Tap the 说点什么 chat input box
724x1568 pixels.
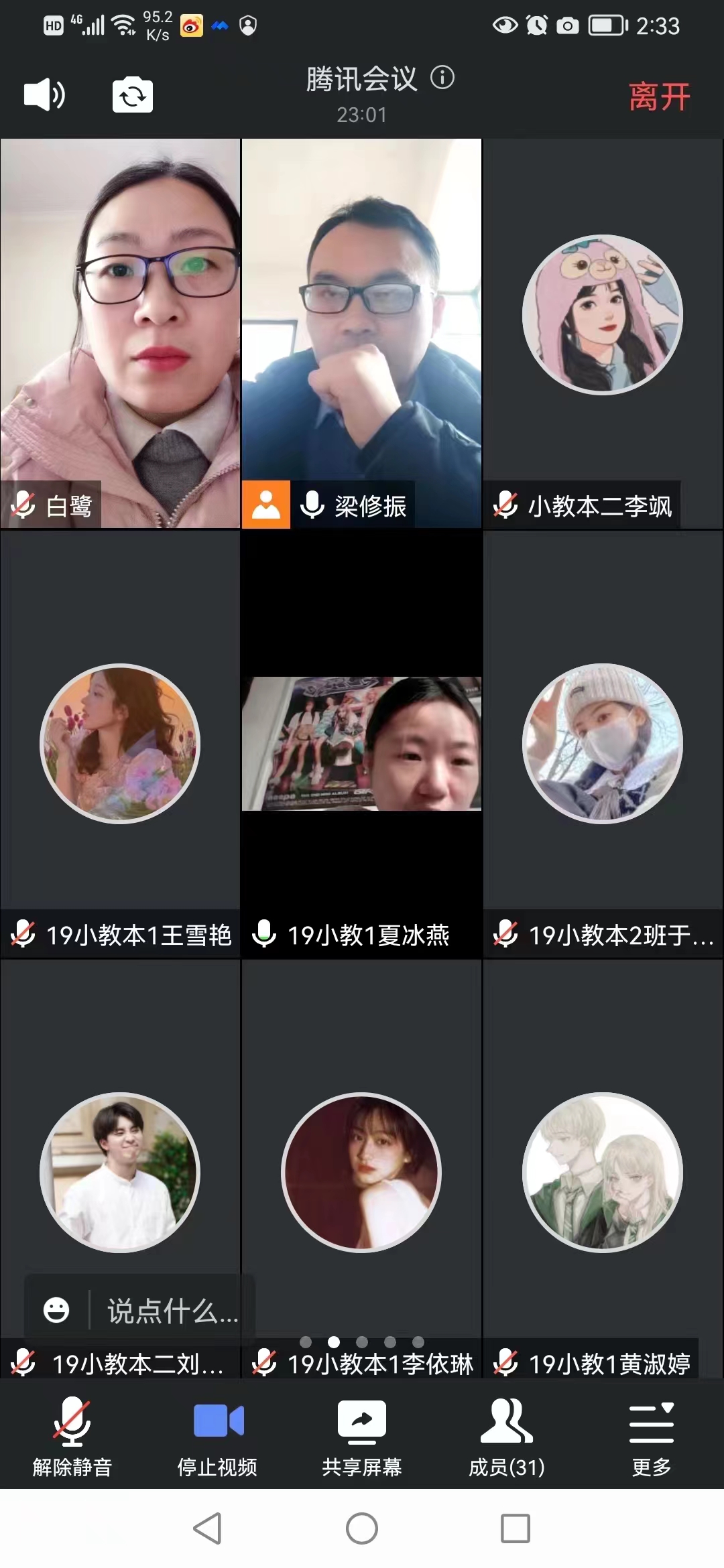point(172,1310)
